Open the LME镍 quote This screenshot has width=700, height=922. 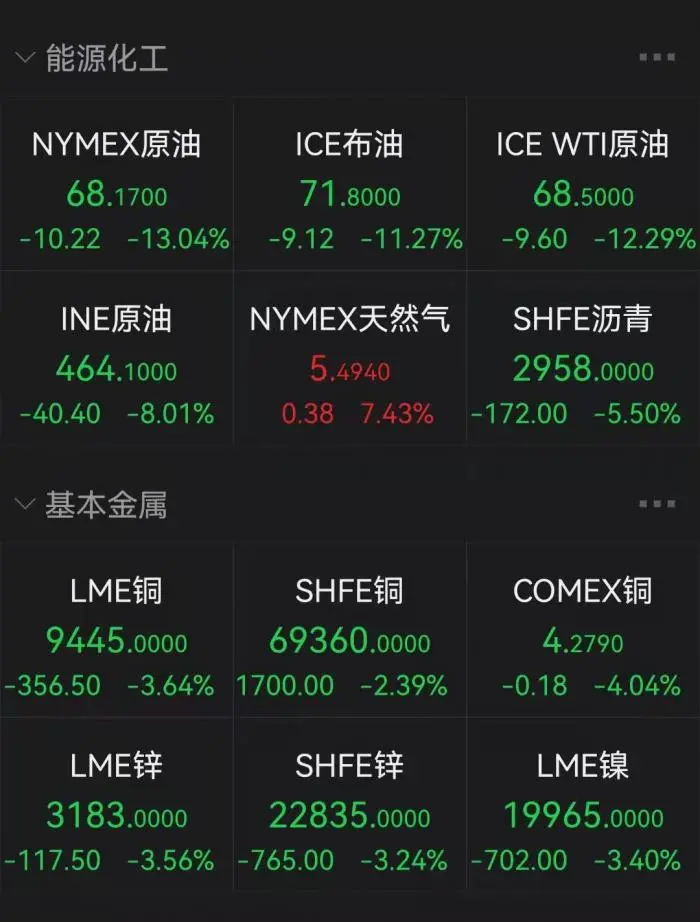click(584, 804)
